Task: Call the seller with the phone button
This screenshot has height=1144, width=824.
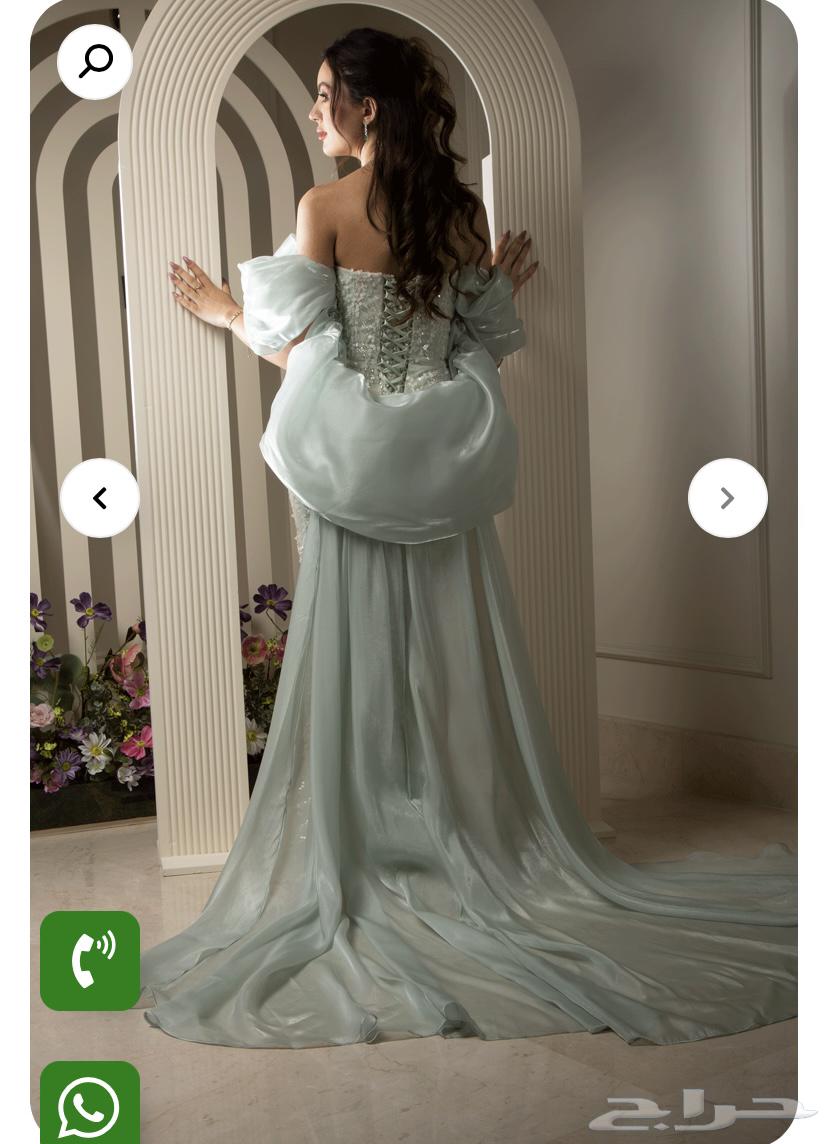Action: [x=90, y=960]
